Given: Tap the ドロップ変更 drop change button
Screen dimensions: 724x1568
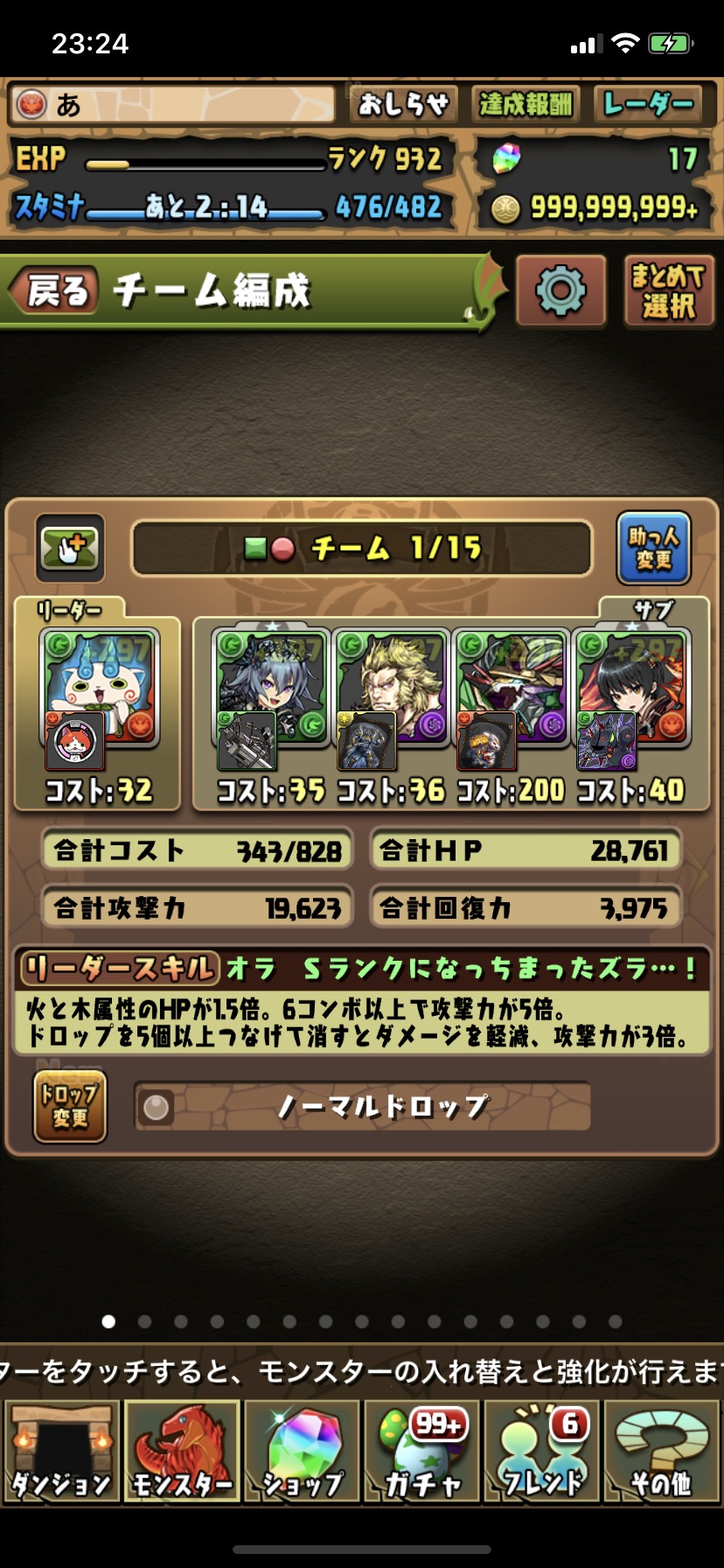Looking at the screenshot, I should point(70,1106).
